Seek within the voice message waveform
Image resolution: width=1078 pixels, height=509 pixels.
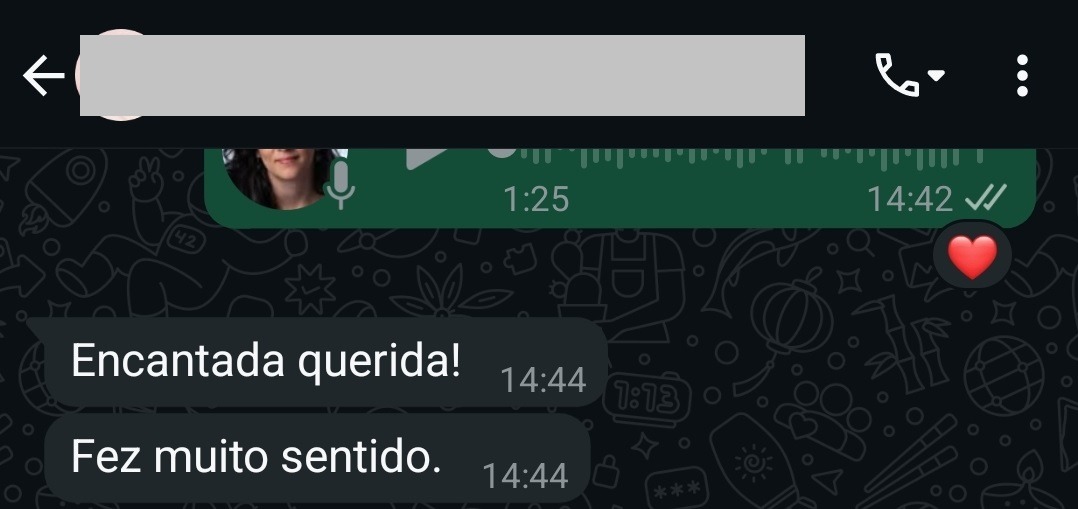[740, 158]
